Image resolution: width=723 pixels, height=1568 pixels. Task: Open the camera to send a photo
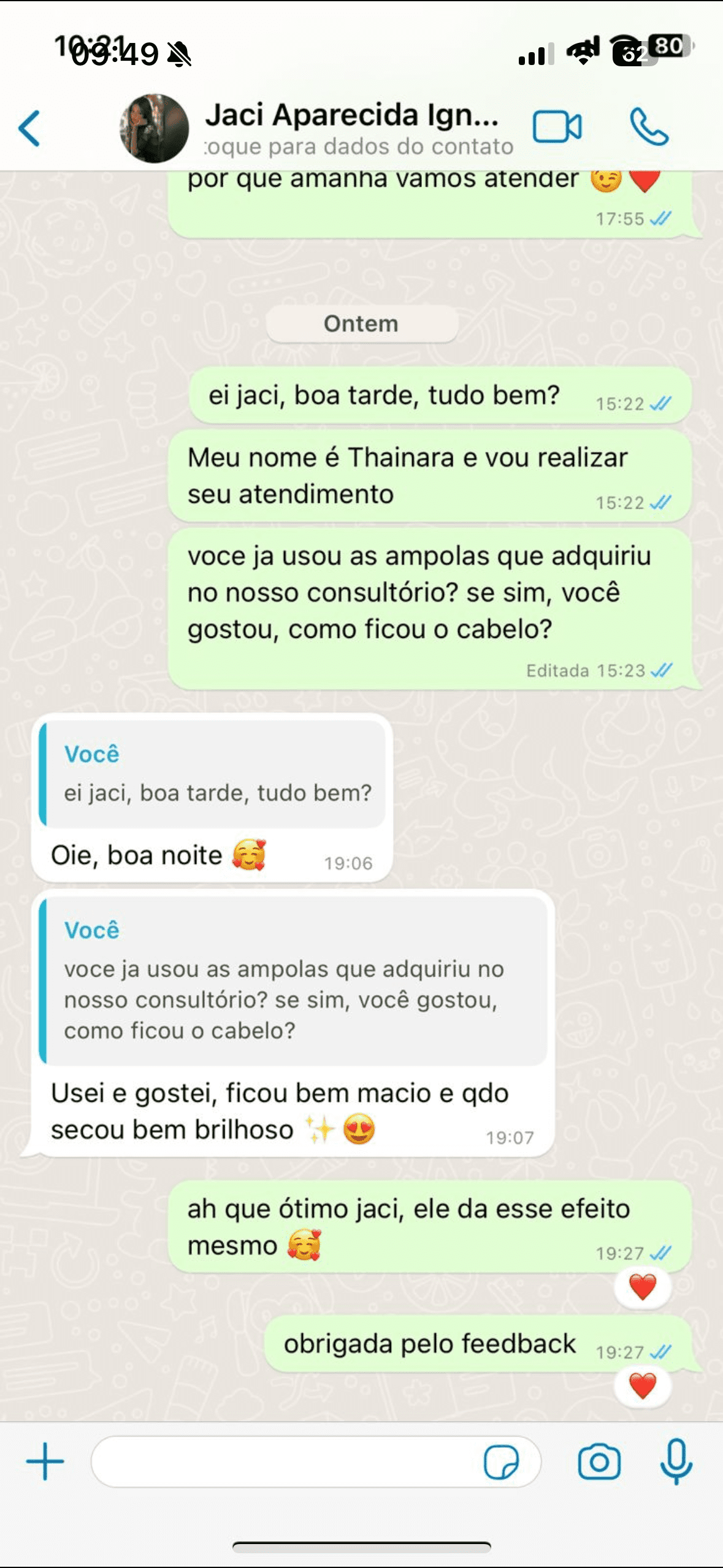pos(599,1462)
